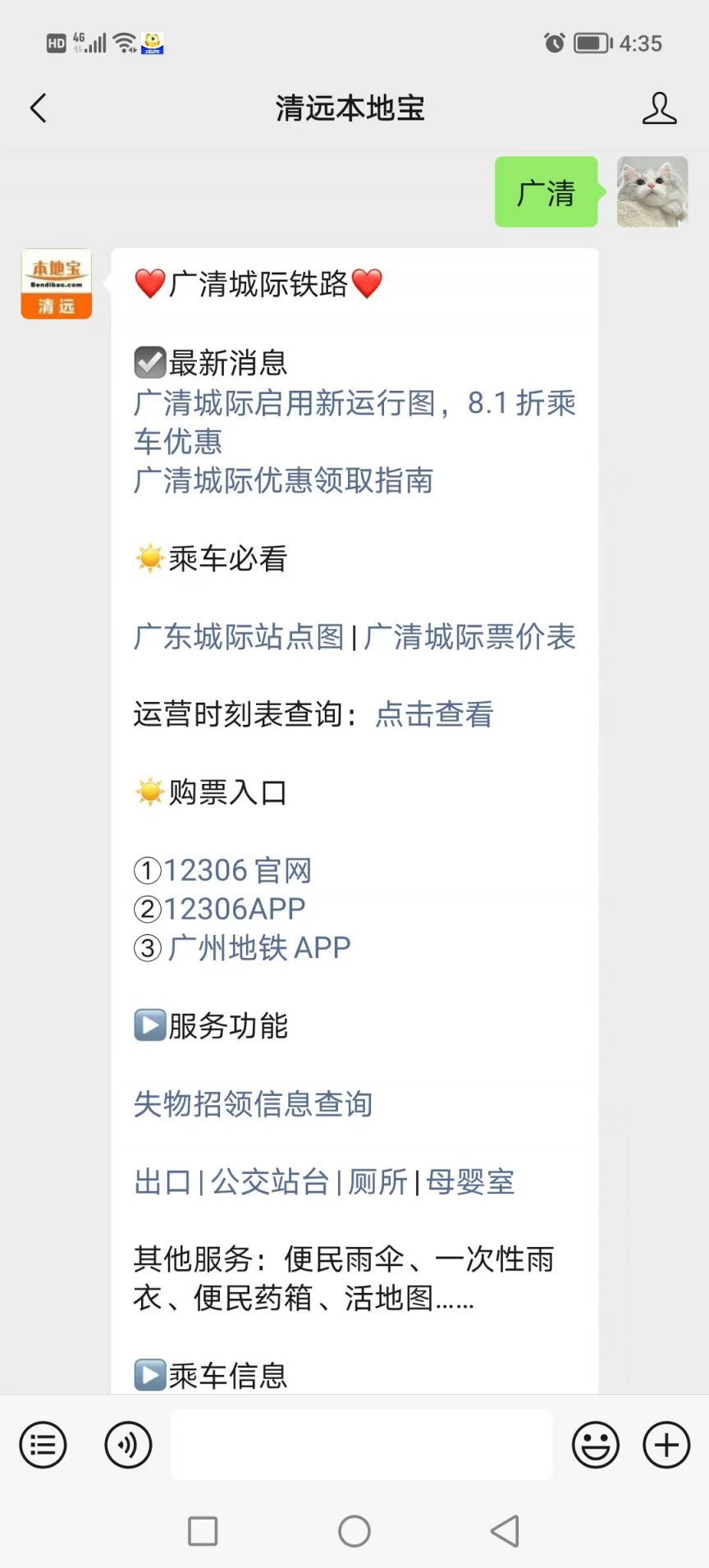
Task: Open the 广清城际优惠领取指南 link
Action: 283,481
